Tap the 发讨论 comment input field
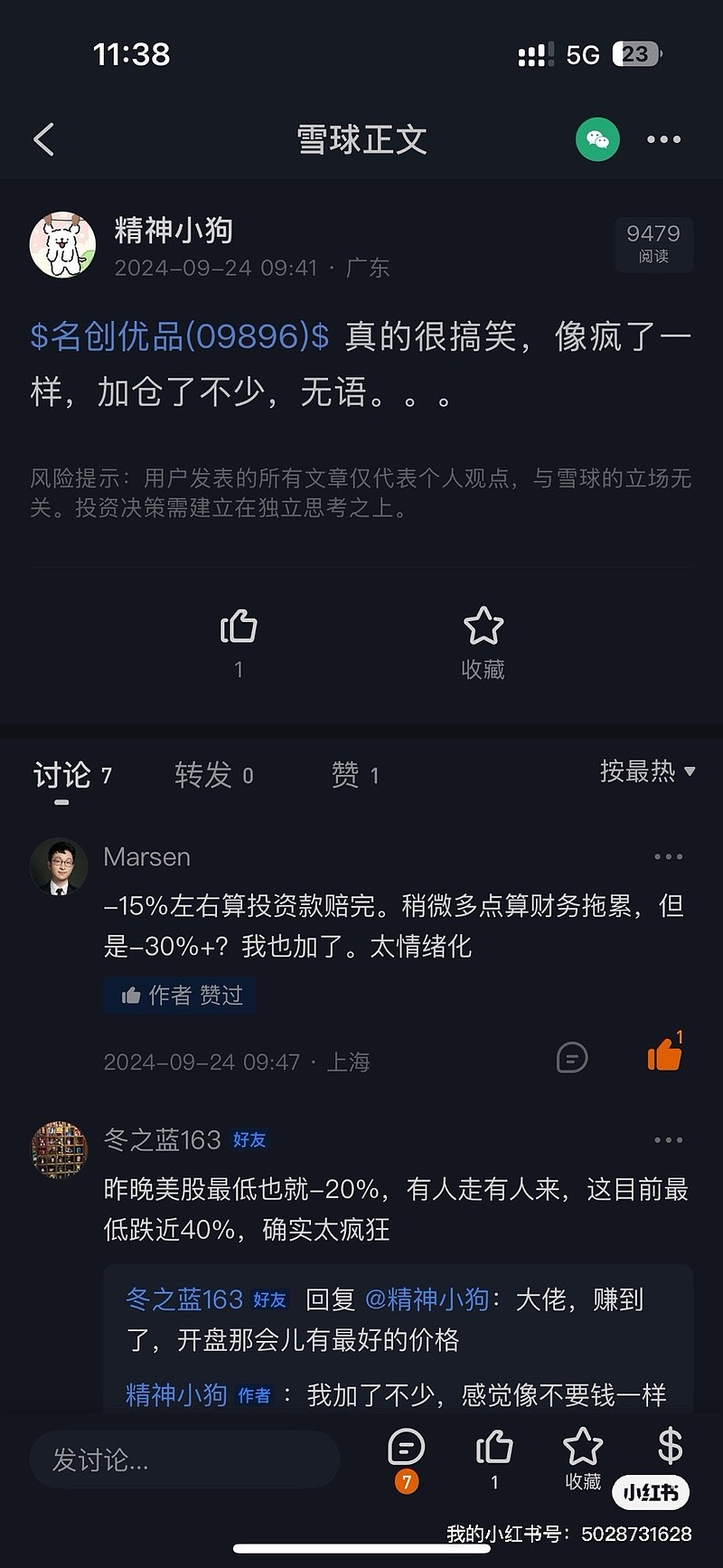Image resolution: width=723 pixels, height=1568 pixels. (x=184, y=1459)
